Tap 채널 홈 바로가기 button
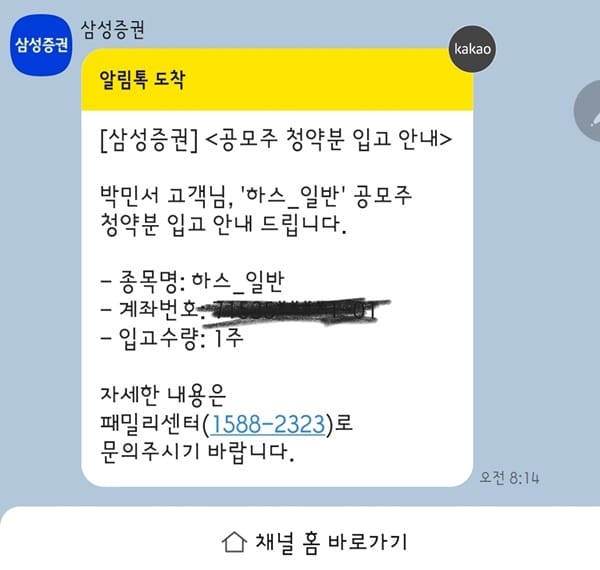Viewport: 600px width, 570px height. coord(314,541)
